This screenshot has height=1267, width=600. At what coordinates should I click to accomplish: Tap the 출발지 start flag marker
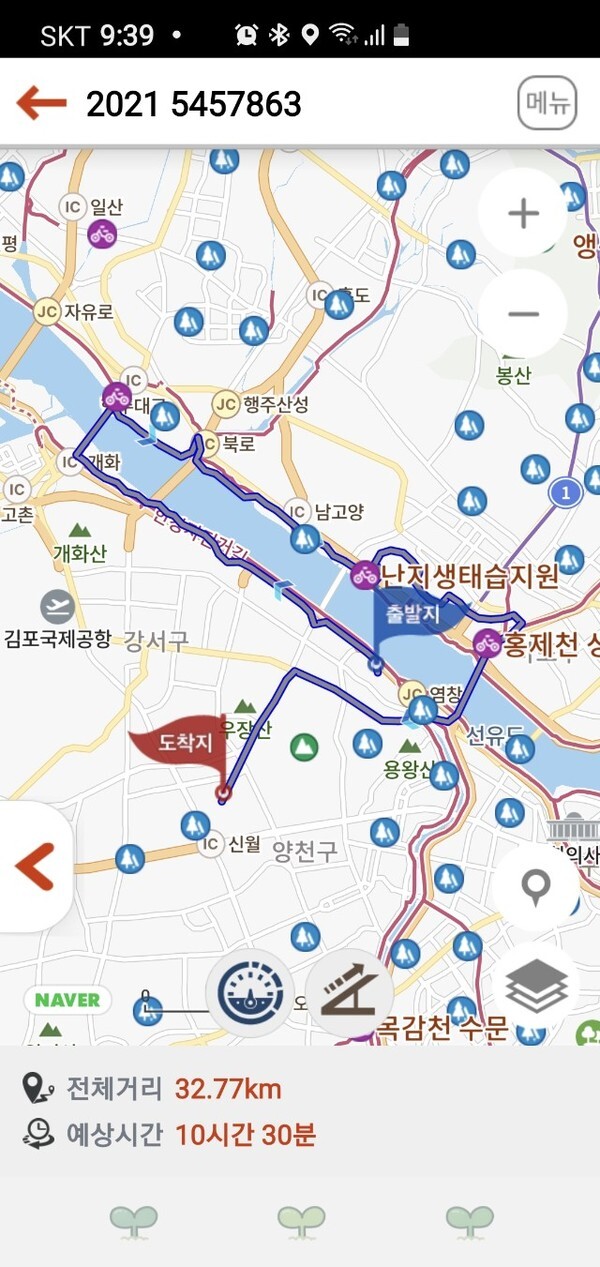tap(405, 618)
